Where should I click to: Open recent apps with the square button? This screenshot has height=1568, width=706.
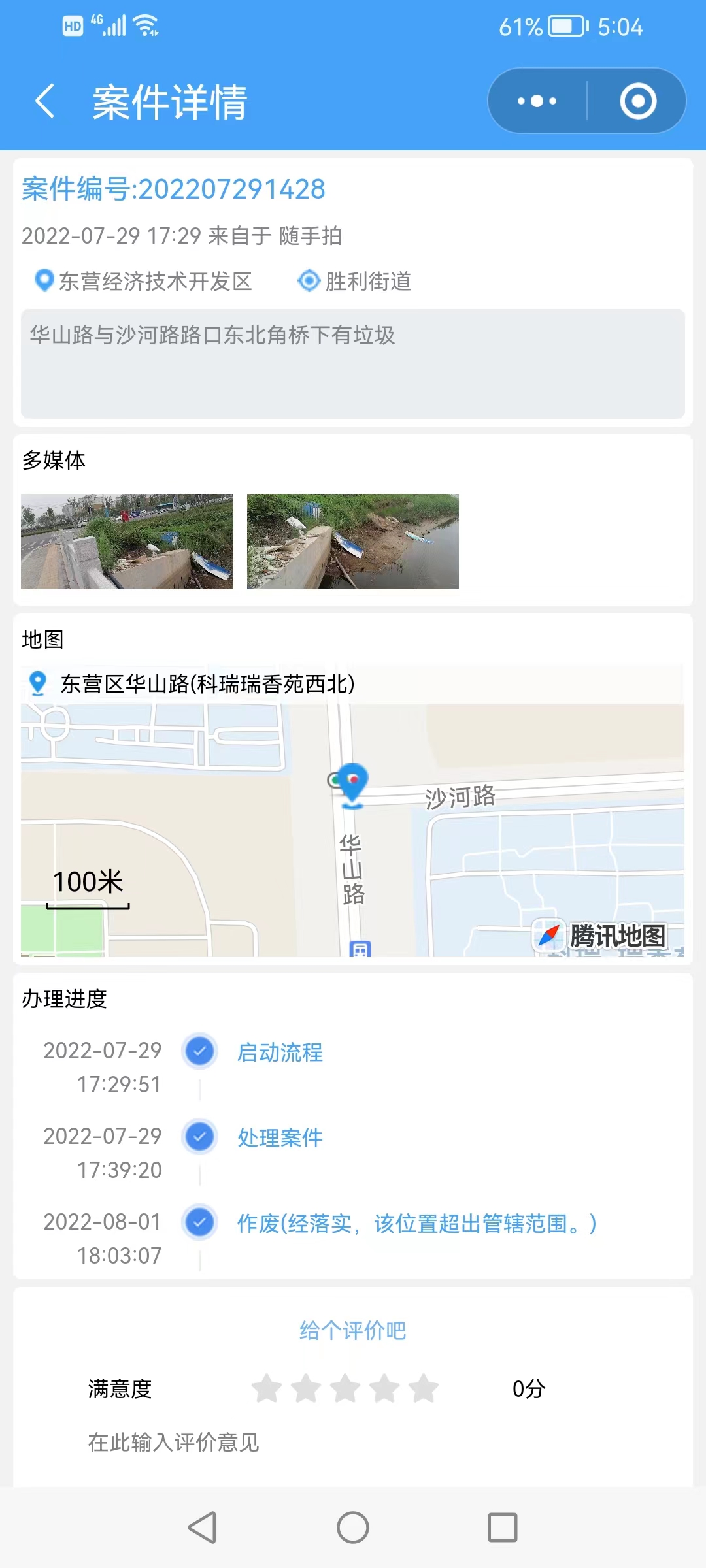click(503, 1527)
